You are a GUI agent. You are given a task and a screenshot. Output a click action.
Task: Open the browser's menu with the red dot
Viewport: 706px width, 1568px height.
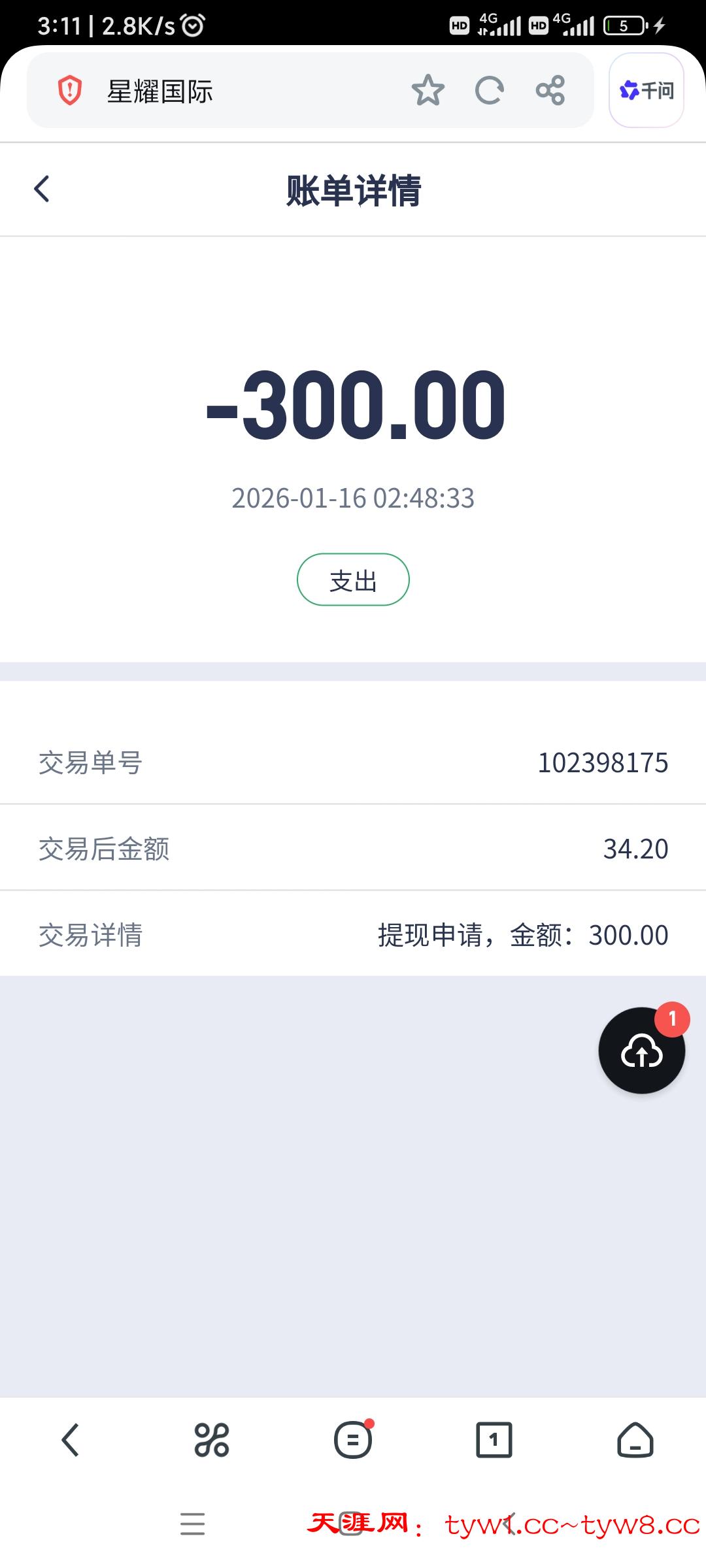[353, 1440]
